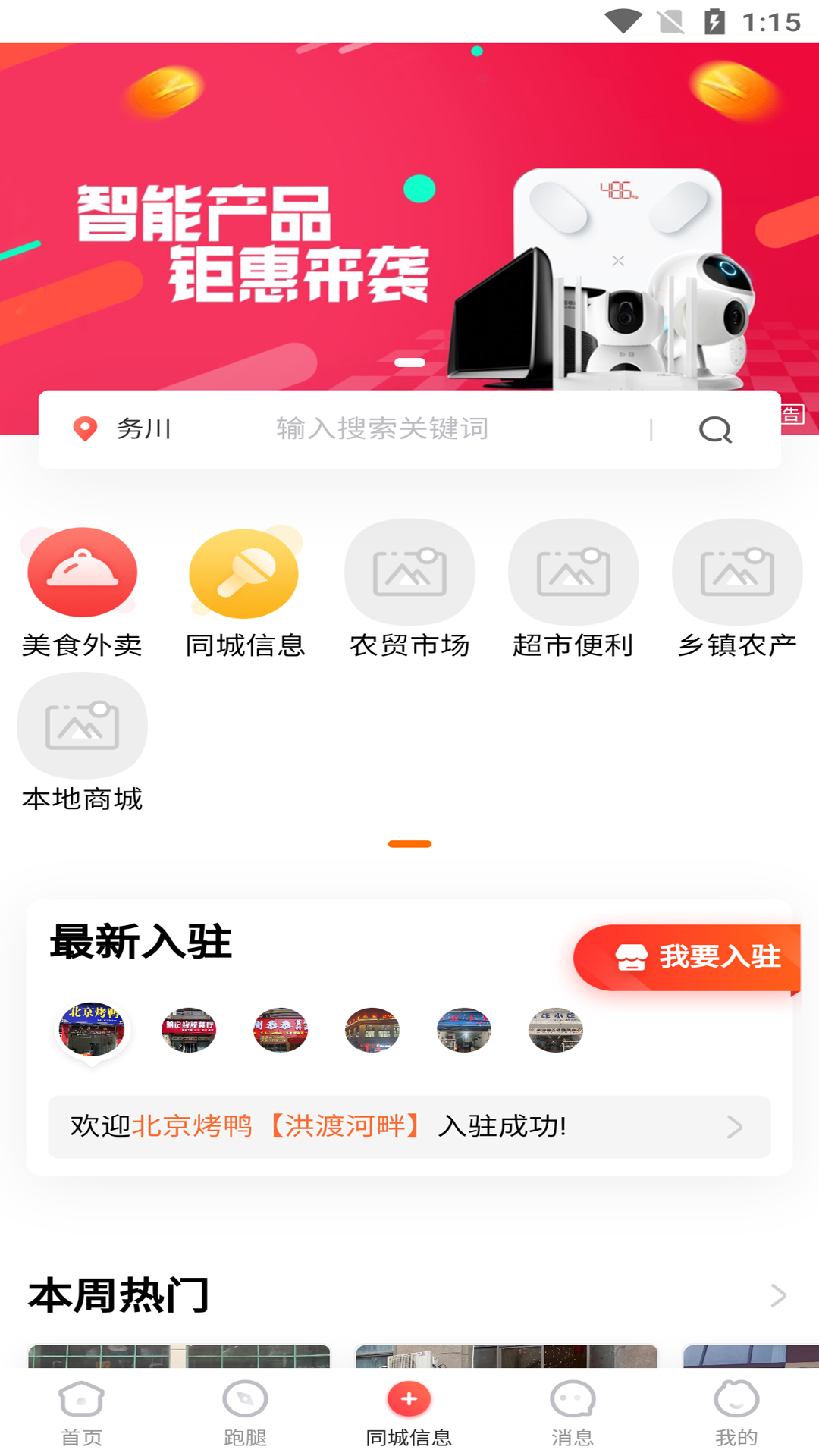
Task: Tap the location pin icon beside 务川
Action: coord(85,428)
